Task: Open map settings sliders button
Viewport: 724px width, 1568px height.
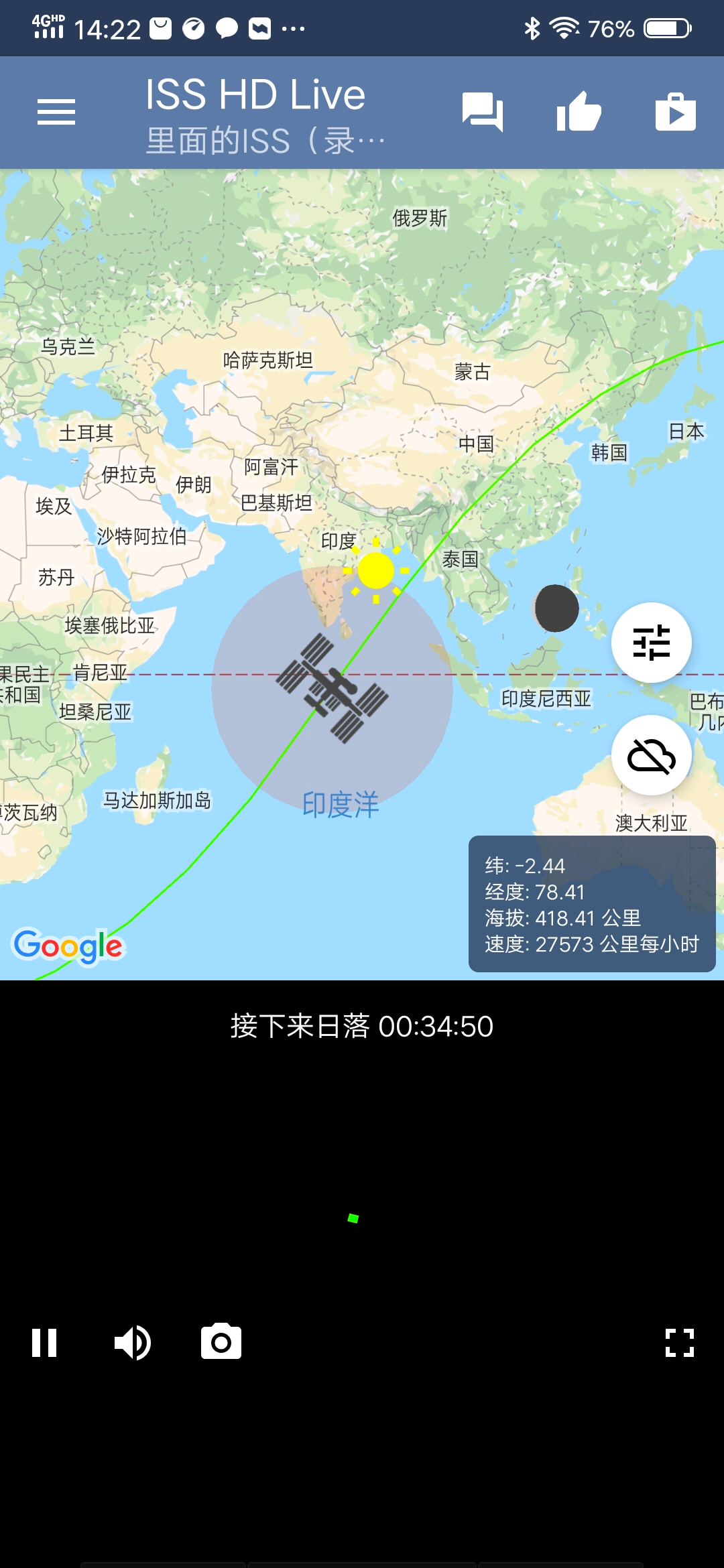Action: pos(651,643)
